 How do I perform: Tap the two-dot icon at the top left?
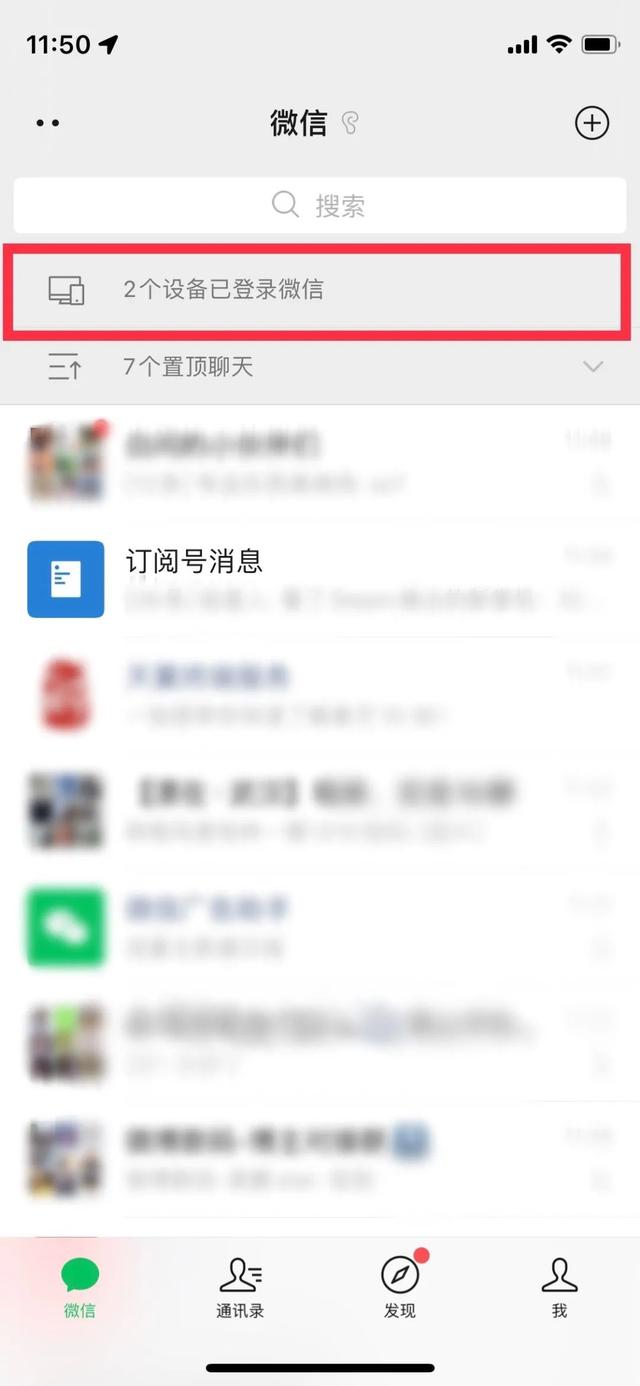coord(48,123)
